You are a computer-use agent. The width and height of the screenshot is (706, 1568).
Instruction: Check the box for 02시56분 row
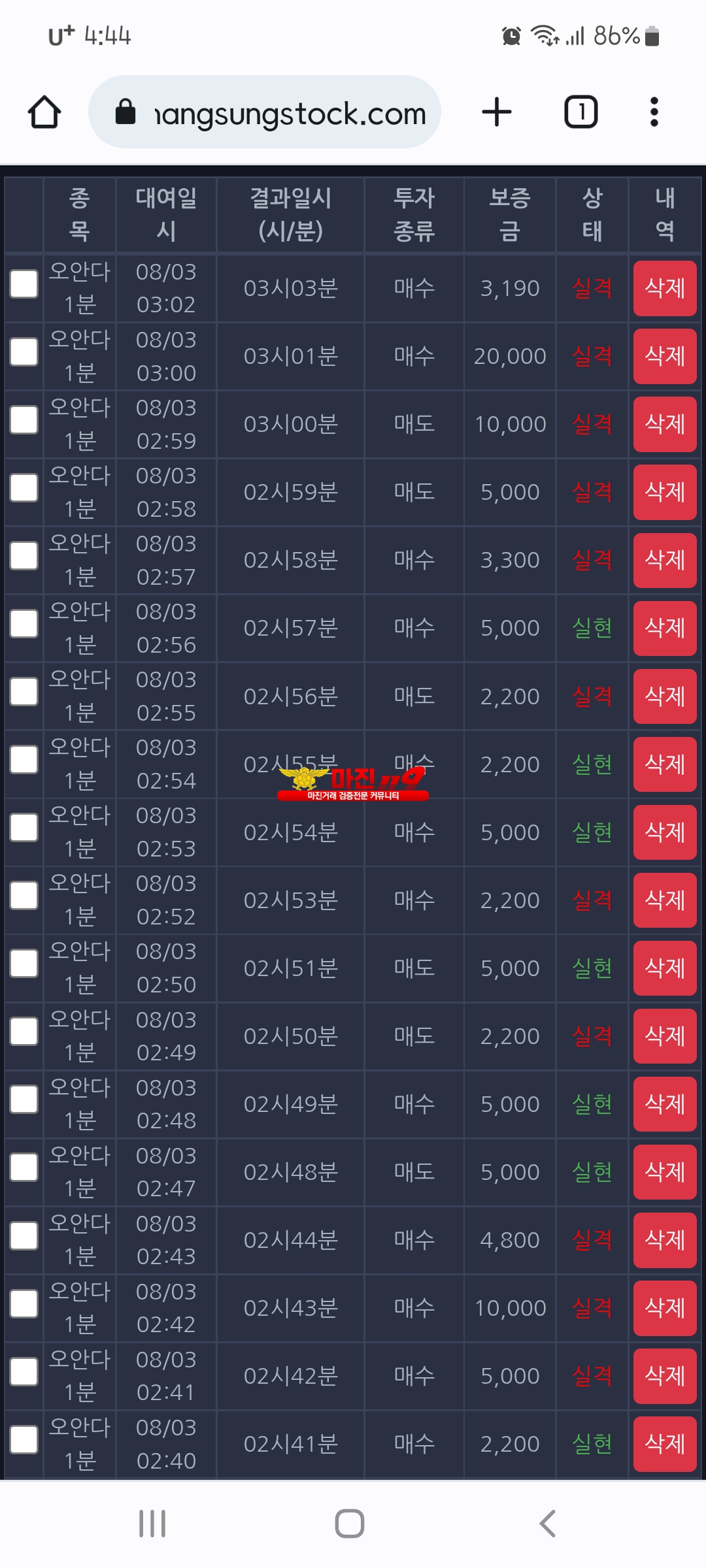coord(24,692)
